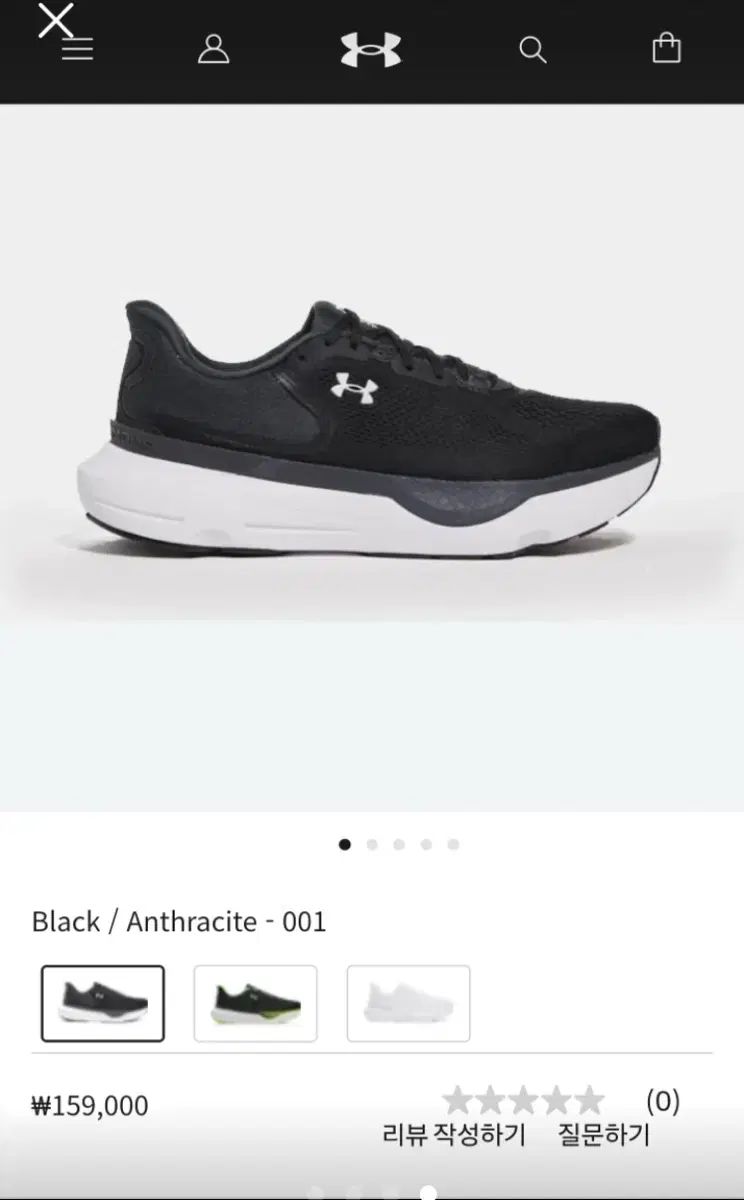The height and width of the screenshot is (1200, 744).
Task: Tap 리뷰 작성하기 to write a review
Action: point(454,1135)
